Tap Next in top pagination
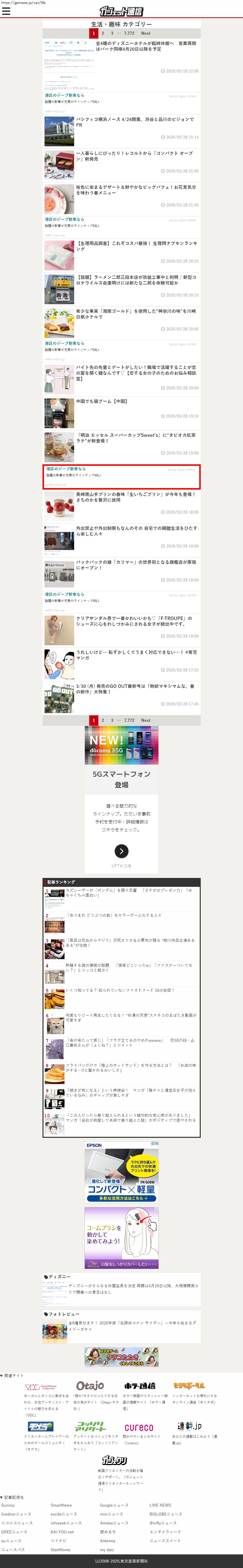243x1568 pixels. tap(146, 33)
